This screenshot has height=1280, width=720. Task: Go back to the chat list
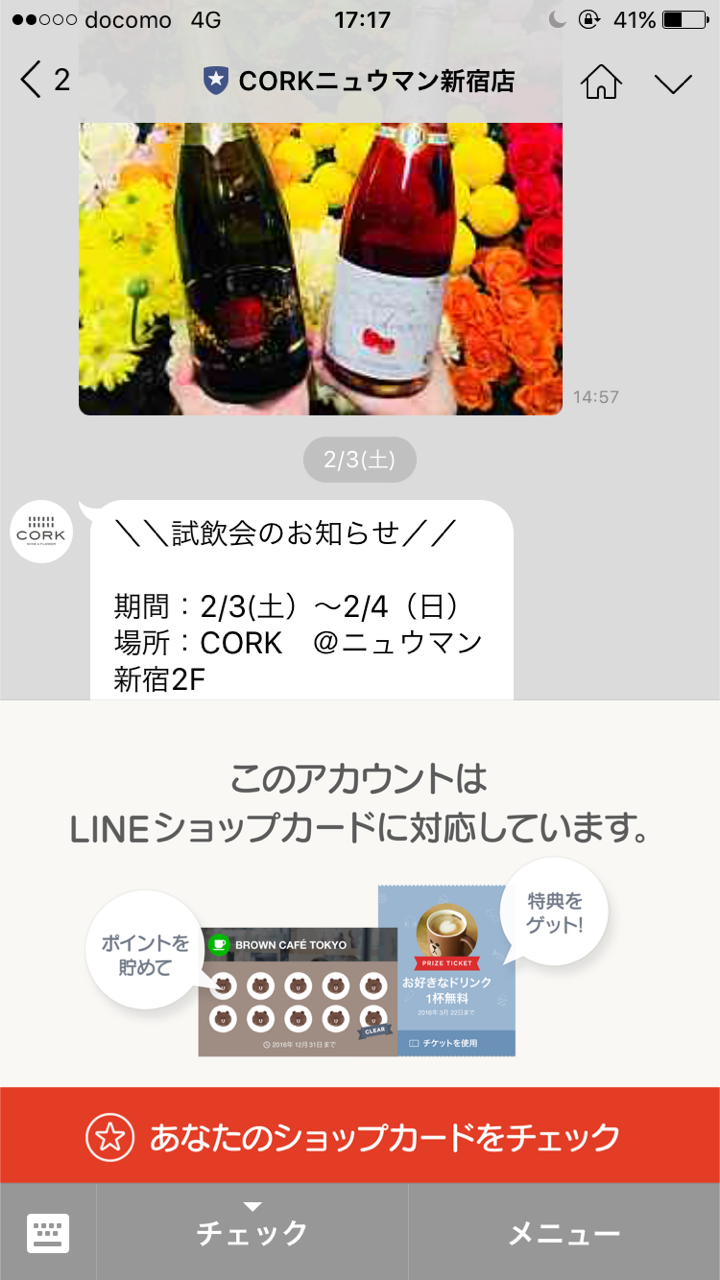tap(43, 80)
